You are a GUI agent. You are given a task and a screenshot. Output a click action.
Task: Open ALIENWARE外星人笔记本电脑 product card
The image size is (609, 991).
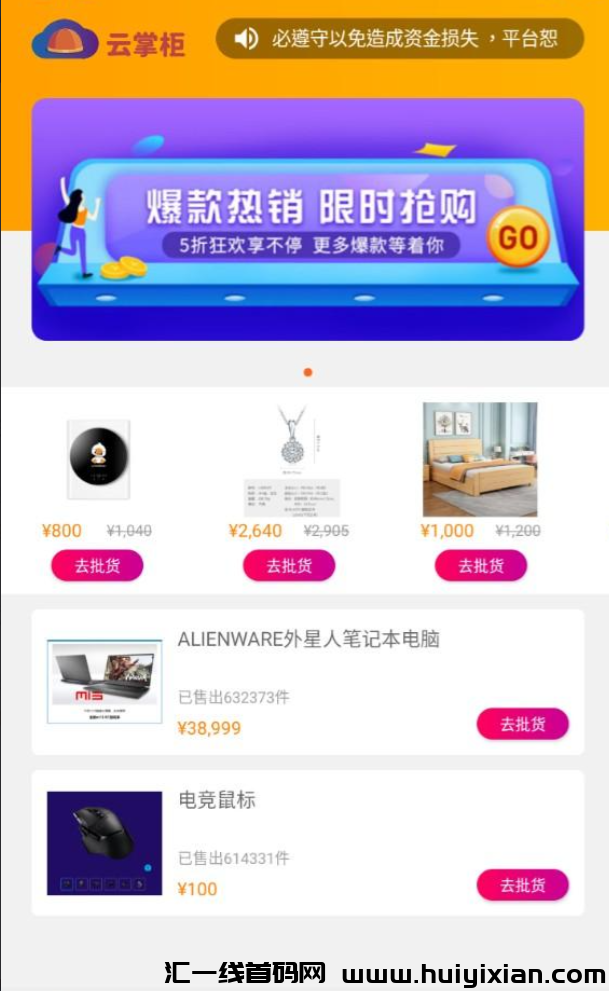click(x=308, y=640)
